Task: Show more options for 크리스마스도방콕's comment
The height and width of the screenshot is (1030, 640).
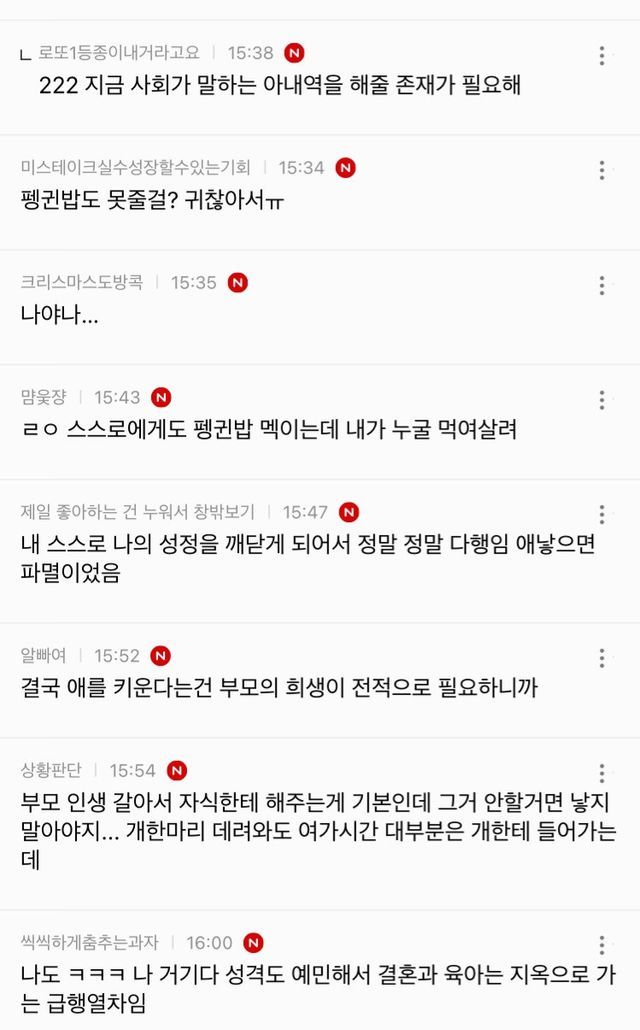Action: point(601,285)
